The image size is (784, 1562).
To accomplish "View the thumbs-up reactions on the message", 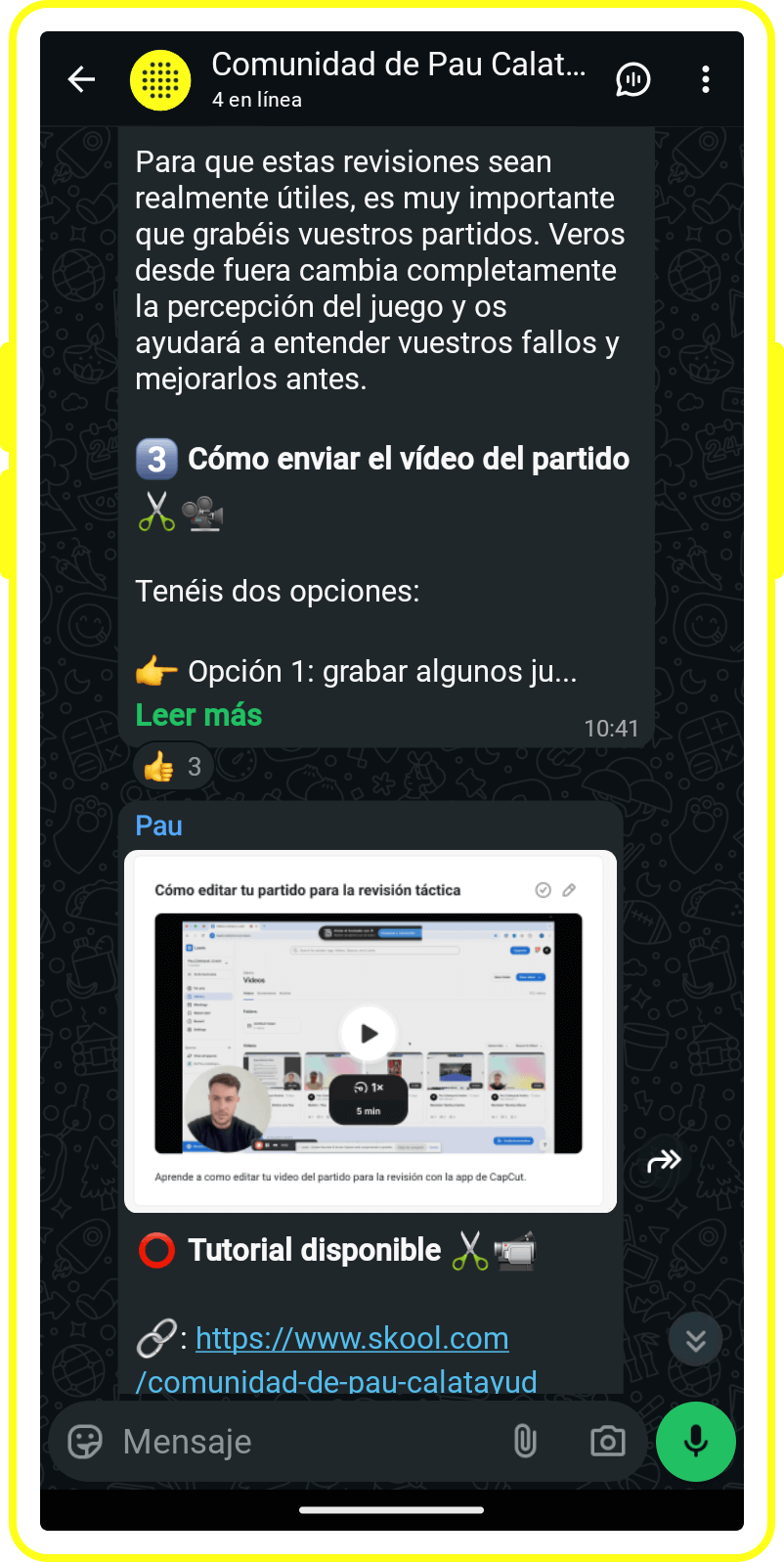I will click(x=173, y=767).
